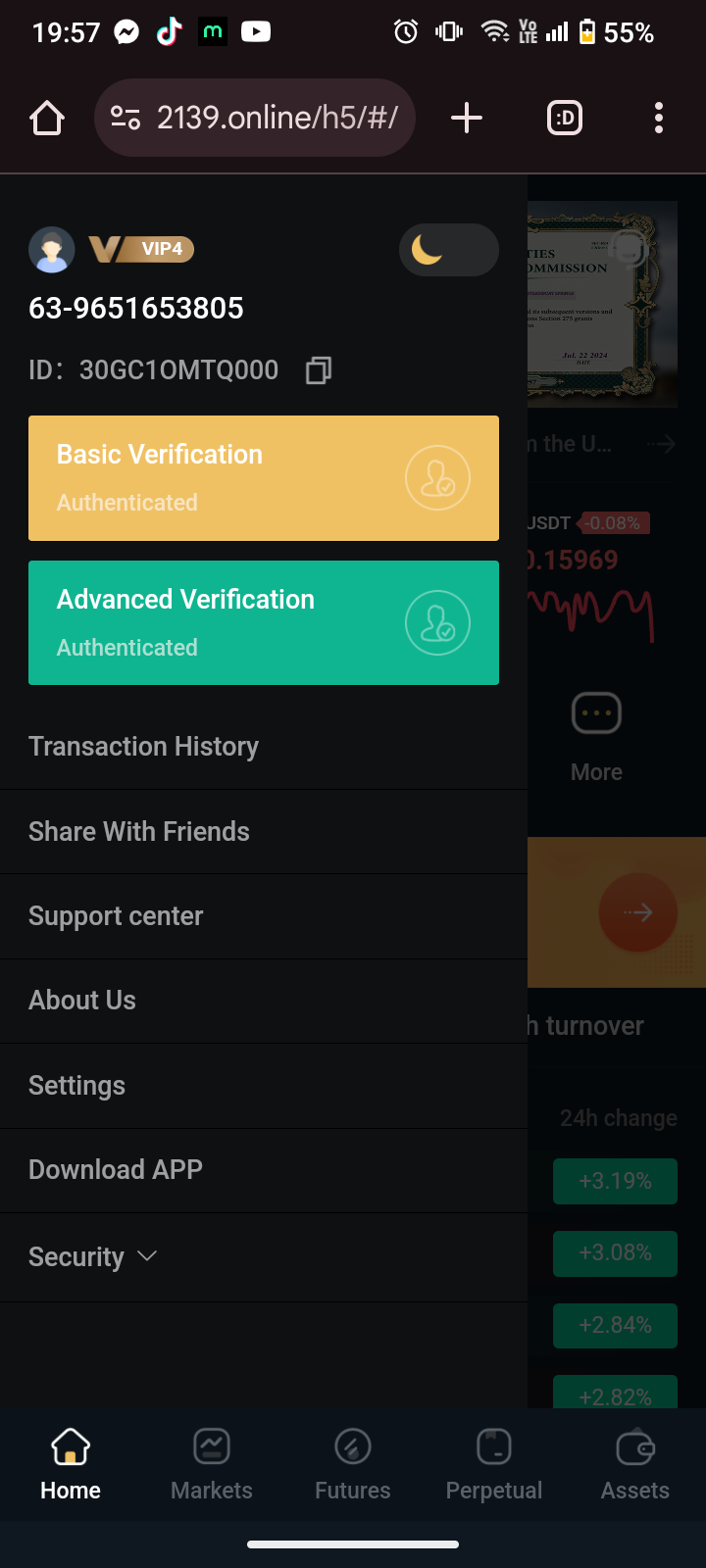706x1568 pixels.
Task: Open the profile avatar
Action: coord(51,250)
